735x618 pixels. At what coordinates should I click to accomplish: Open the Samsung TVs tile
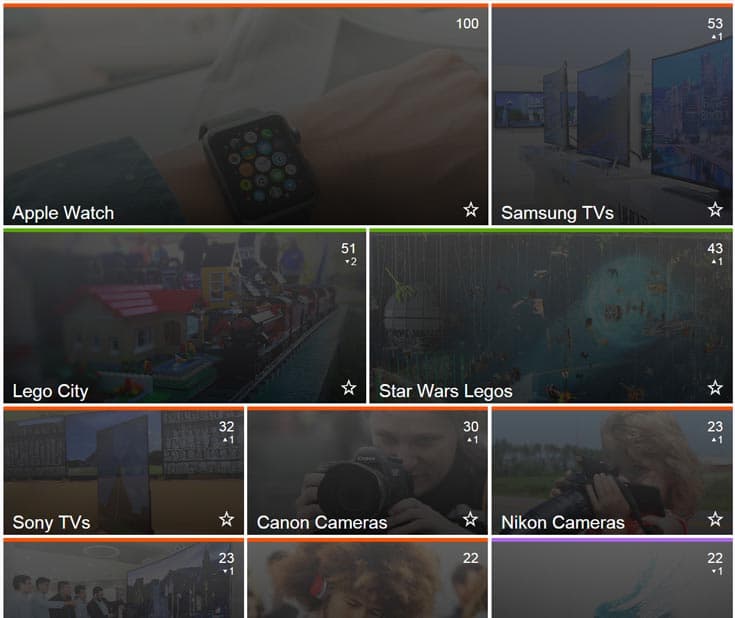(611, 115)
